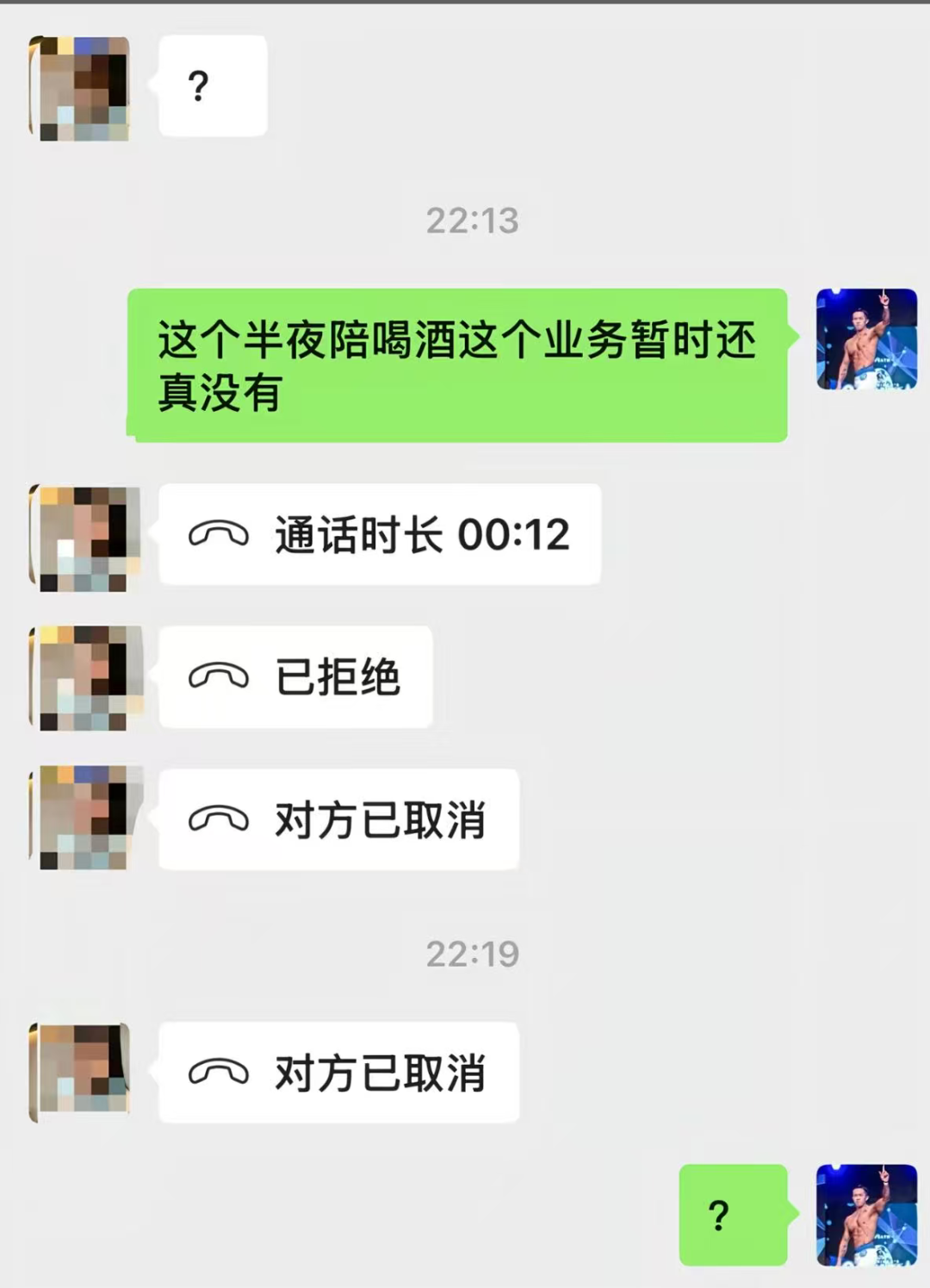Open contact's avatar beside the 已拒绝 call
The height and width of the screenshot is (1288, 930).
(84, 678)
